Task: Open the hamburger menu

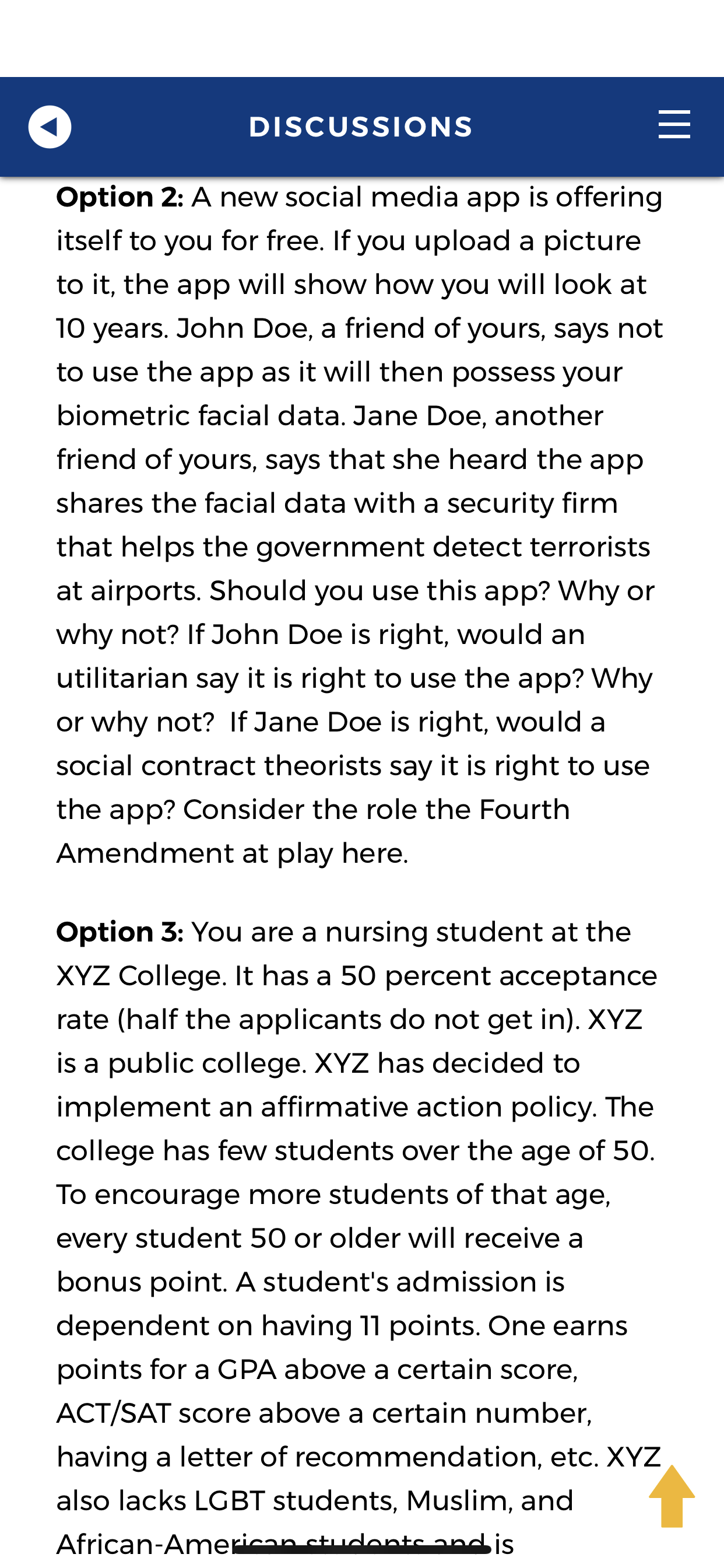Action: [674, 125]
